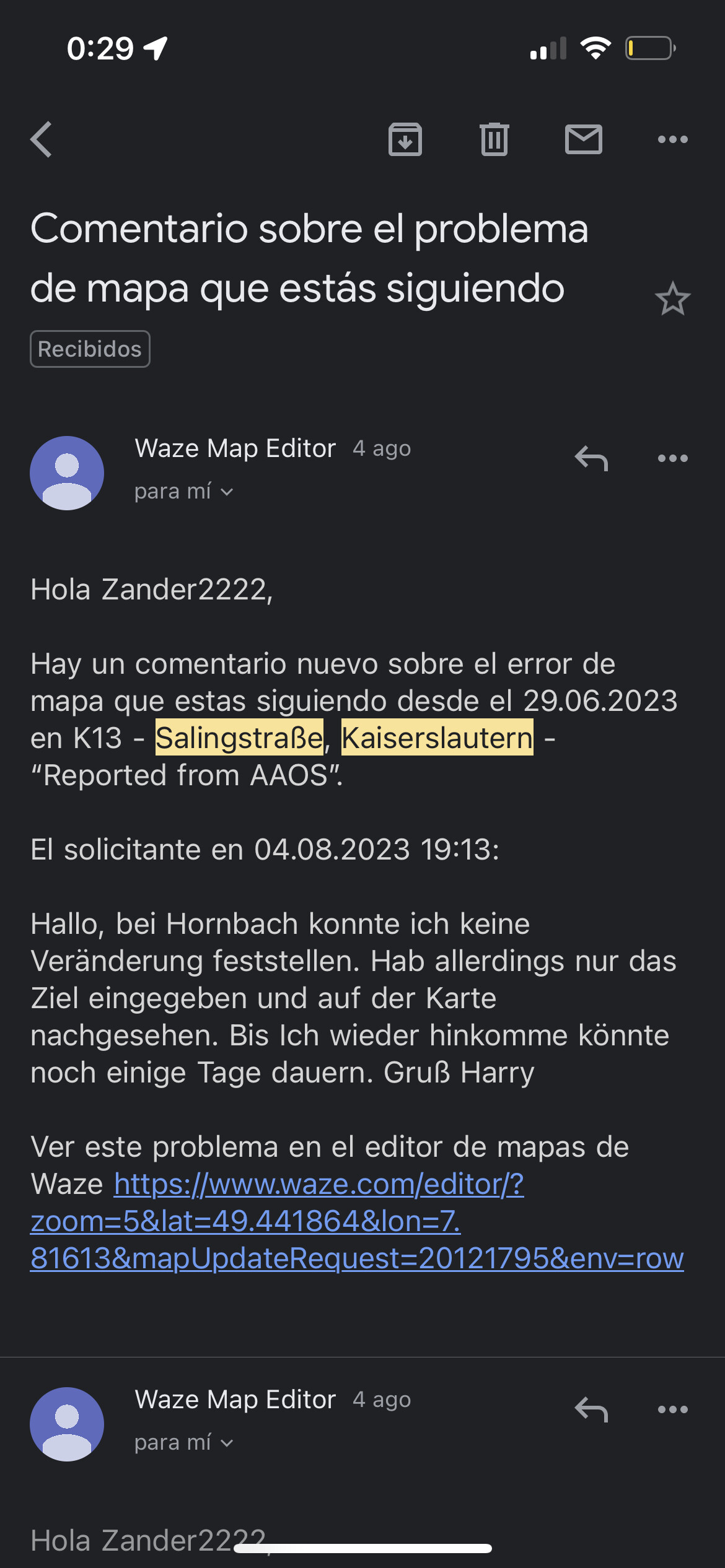The image size is (725, 1568).
Task: Star this conversation
Action: coord(672,299)
